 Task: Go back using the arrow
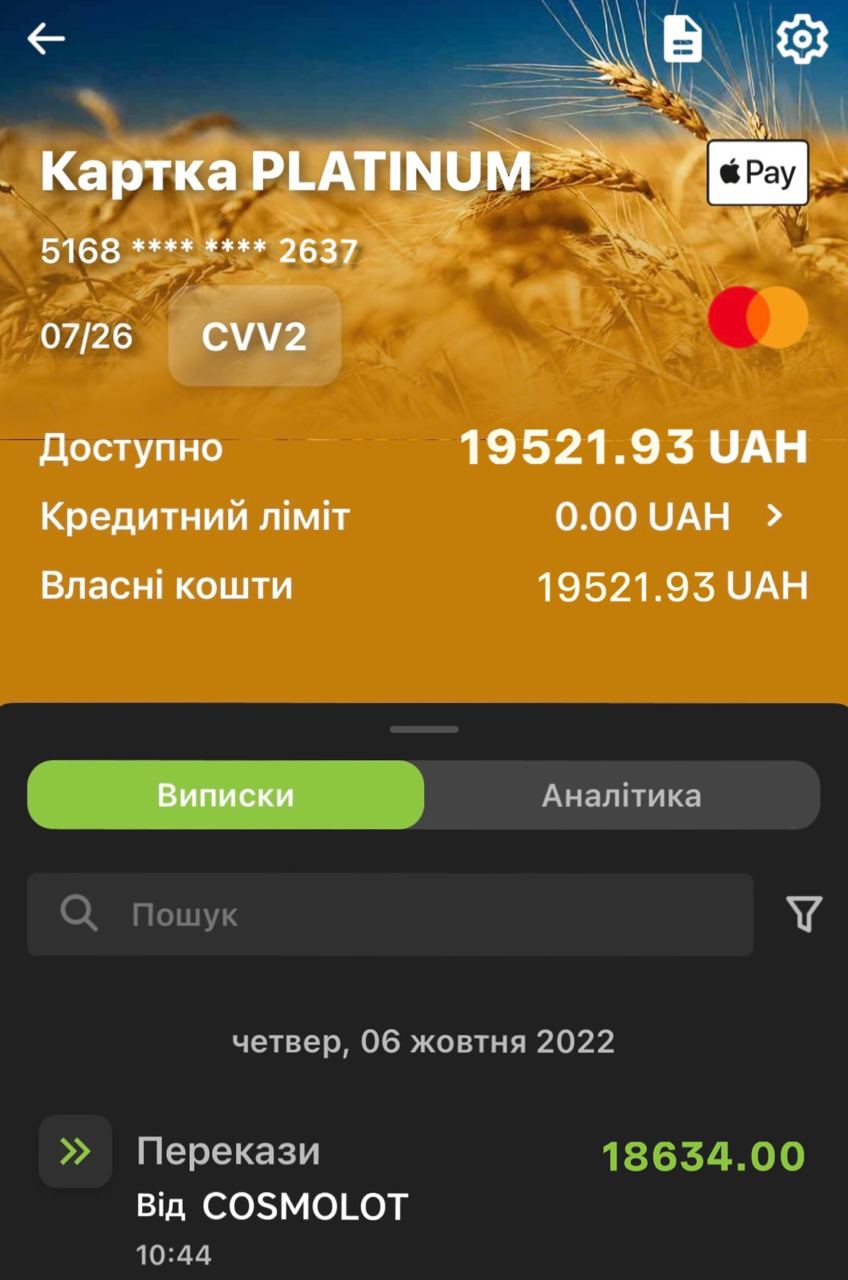coord(46,40)
